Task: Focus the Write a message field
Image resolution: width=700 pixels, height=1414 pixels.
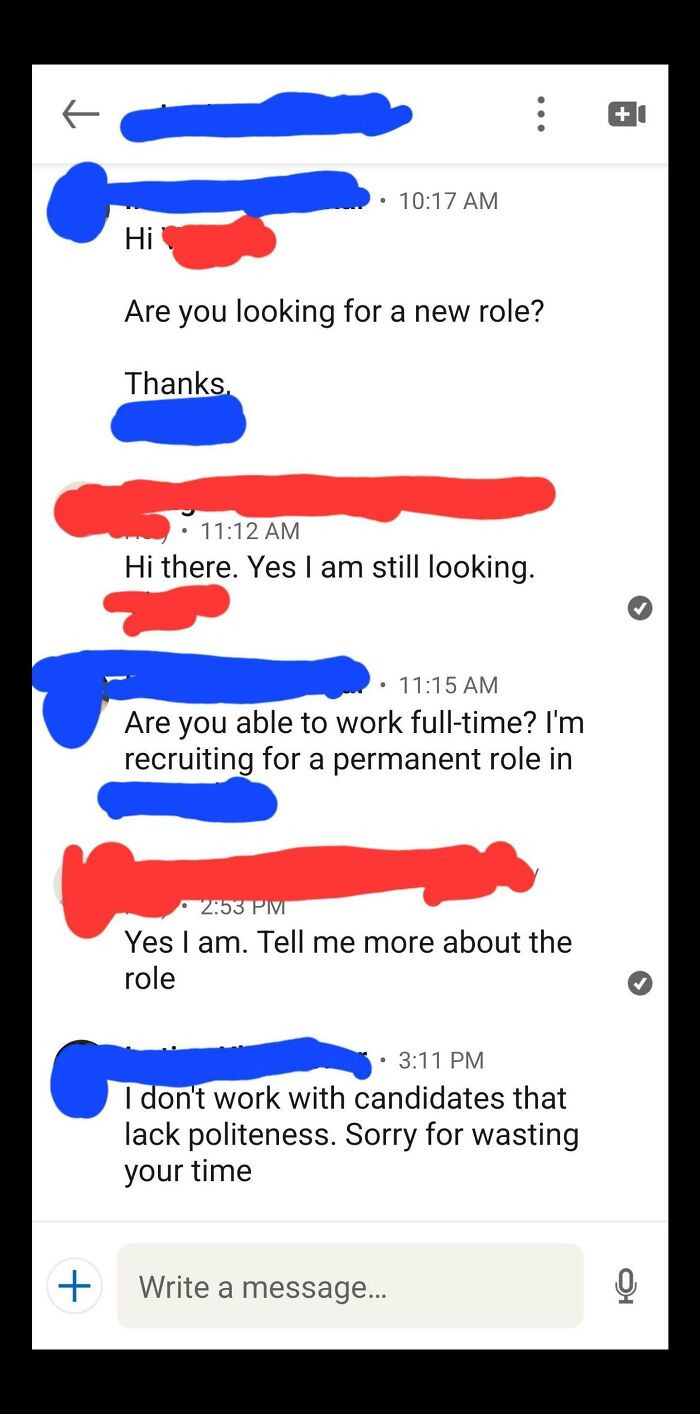Action: [x=350, y=1286]
